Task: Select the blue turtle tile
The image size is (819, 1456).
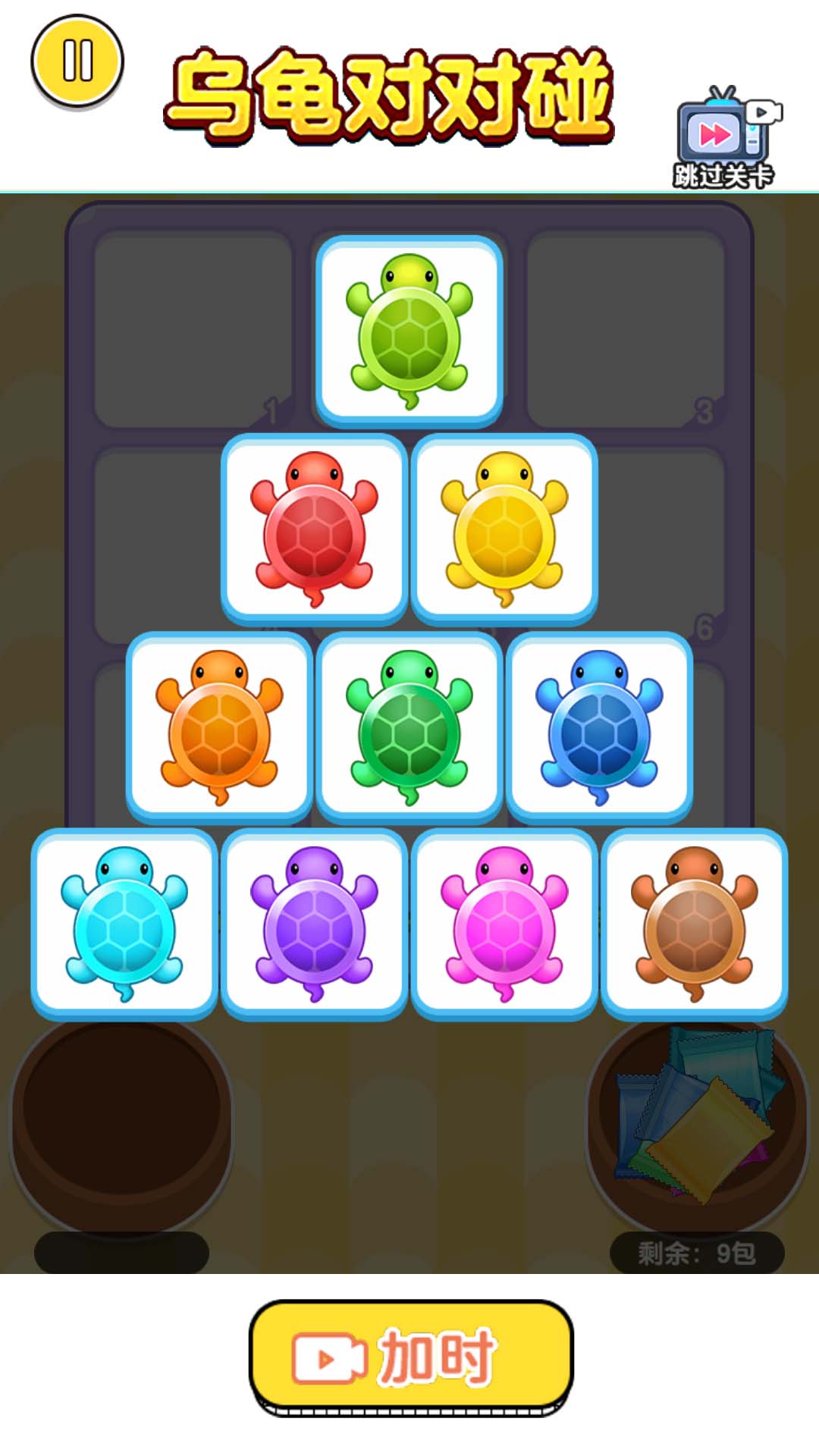Action: (599, 727)
